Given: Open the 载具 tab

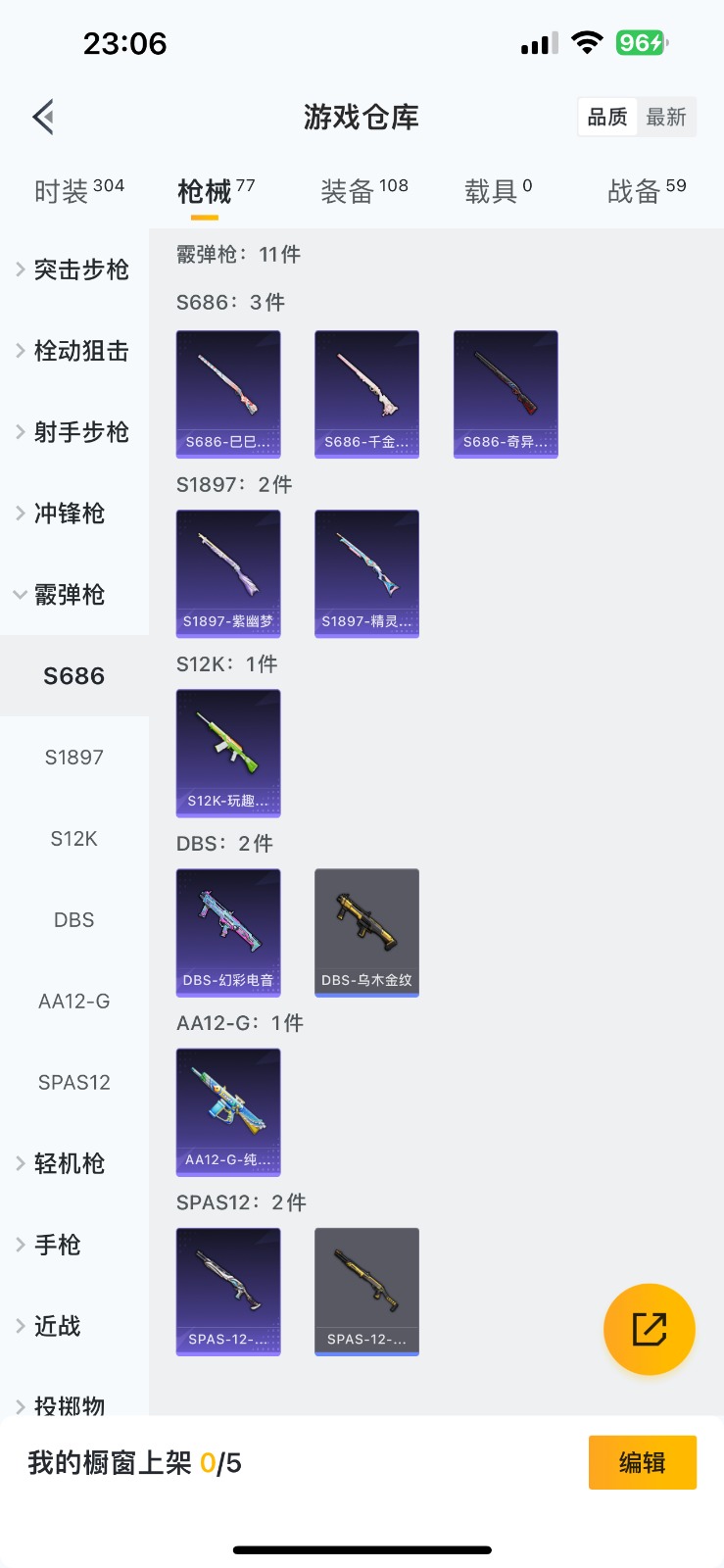Looking at the screenshot, I should pyautogui.click(x=498, y=190).
